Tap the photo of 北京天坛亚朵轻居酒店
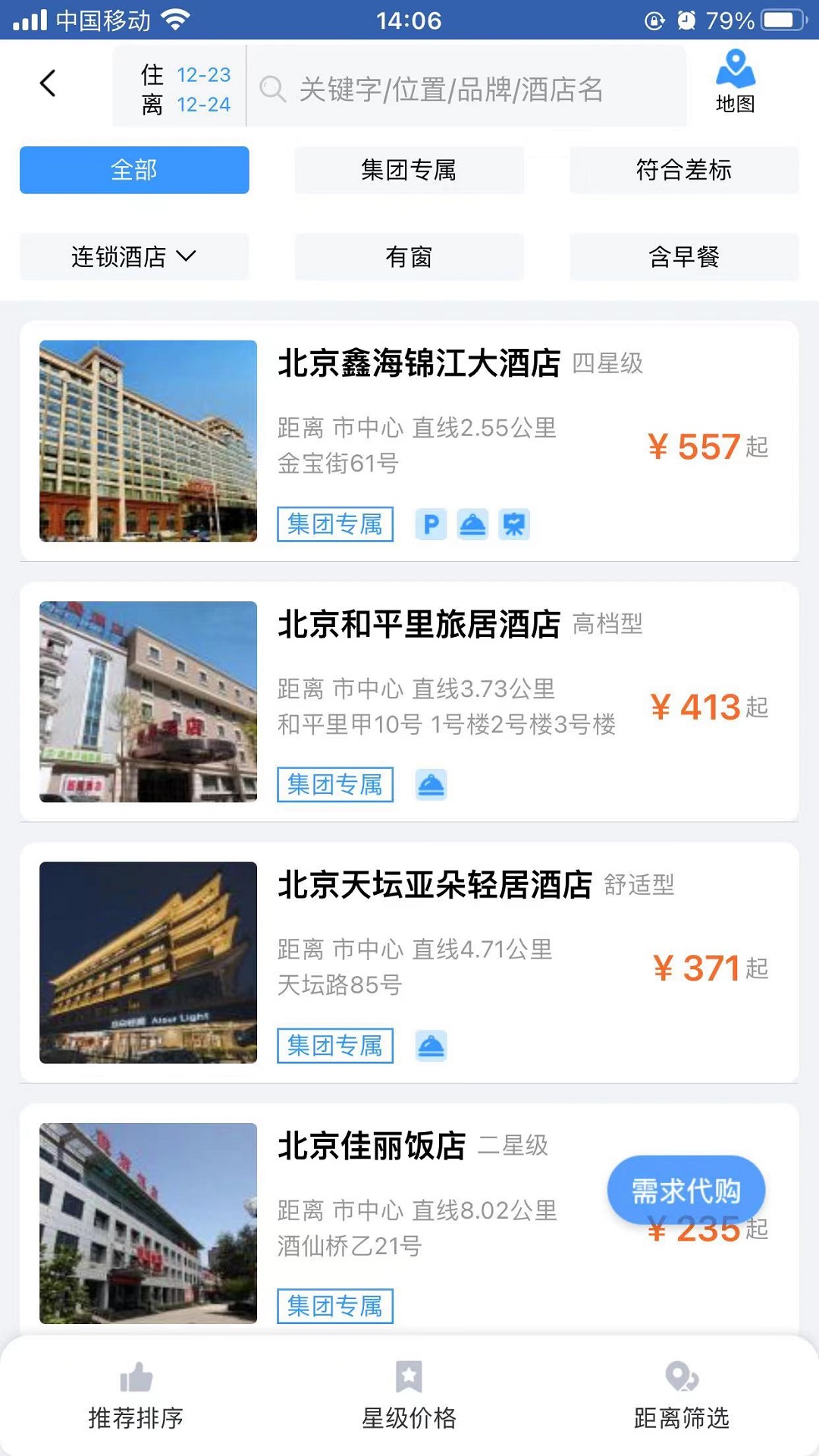This screenshot has width=819, height=1456. pos(147,962)
